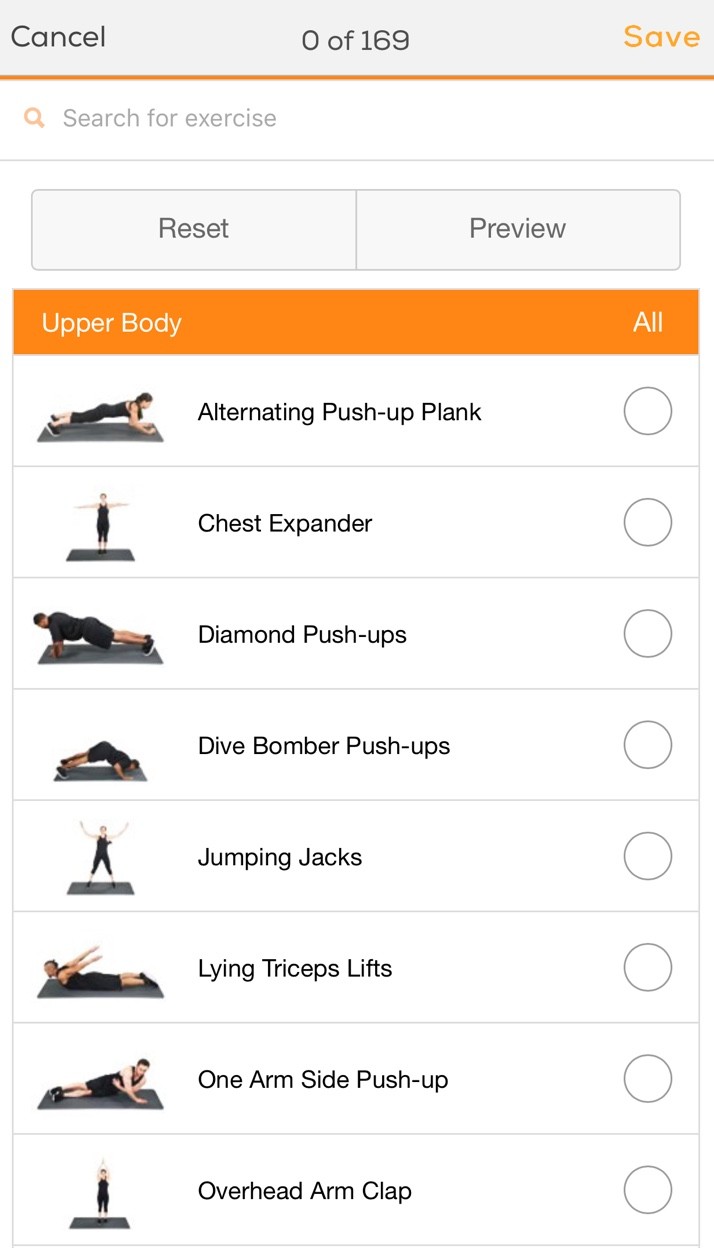Choose the Jumping Jacks exercise
Screen dimensions: 714x1248
[647, 856]
